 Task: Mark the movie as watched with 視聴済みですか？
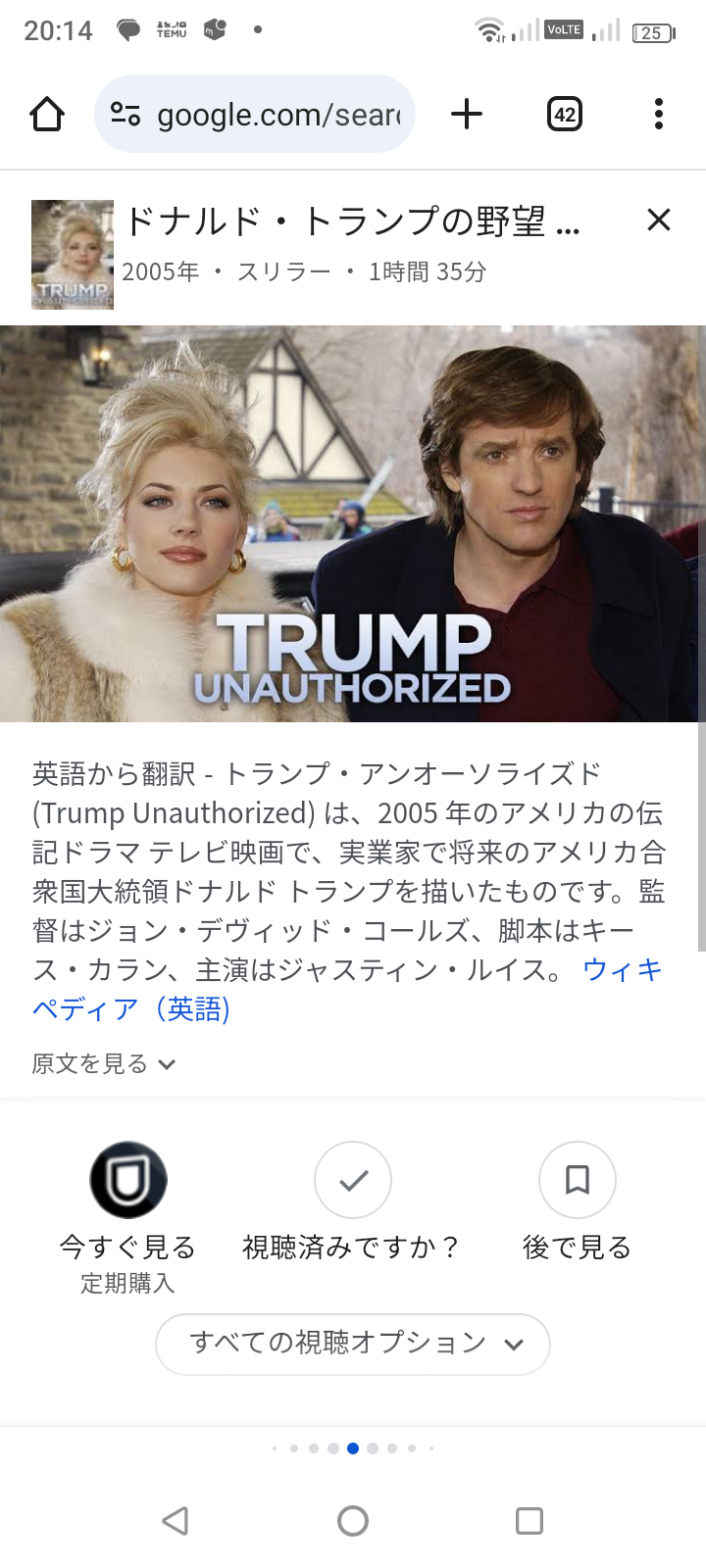coord(353,1202)
